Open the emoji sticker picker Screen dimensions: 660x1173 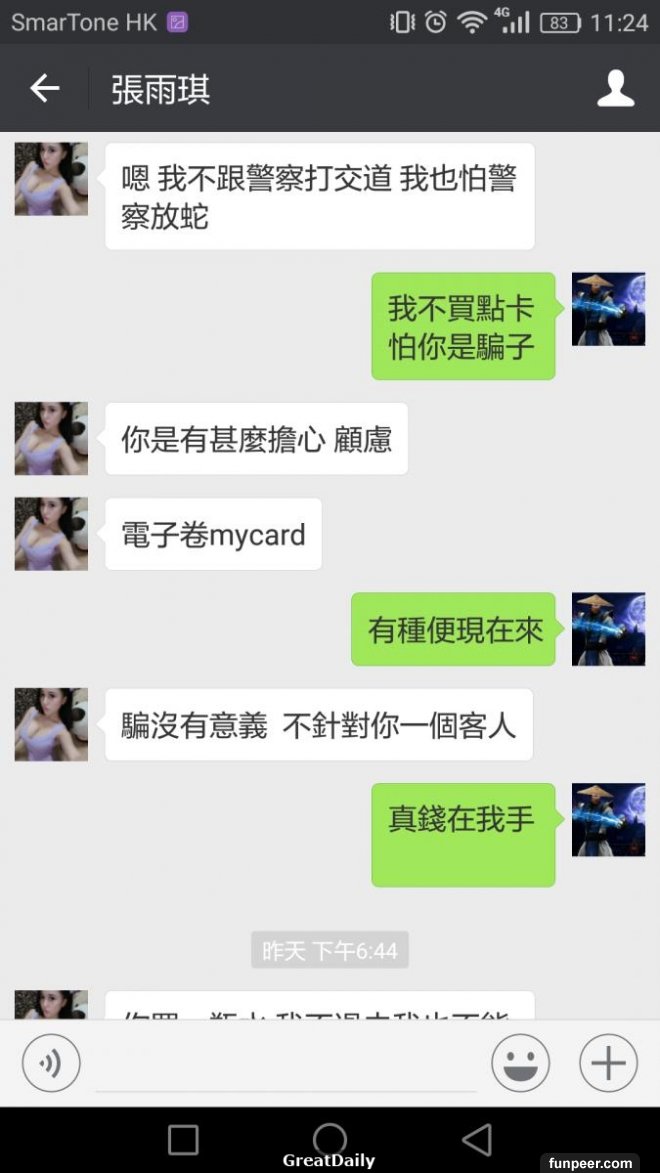click(x=520, y=1062)
